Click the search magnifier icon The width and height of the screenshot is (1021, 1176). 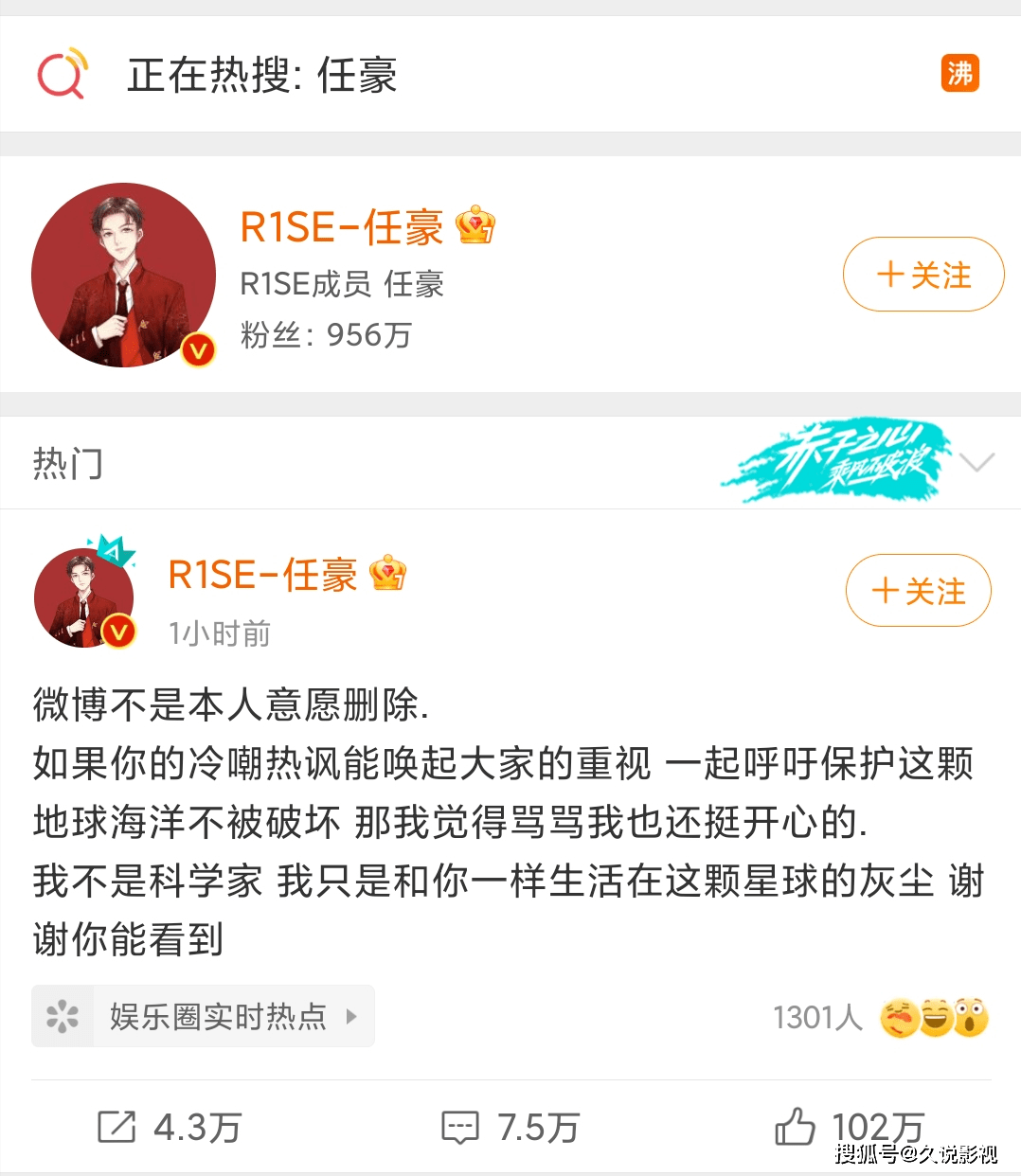[62, 73]
